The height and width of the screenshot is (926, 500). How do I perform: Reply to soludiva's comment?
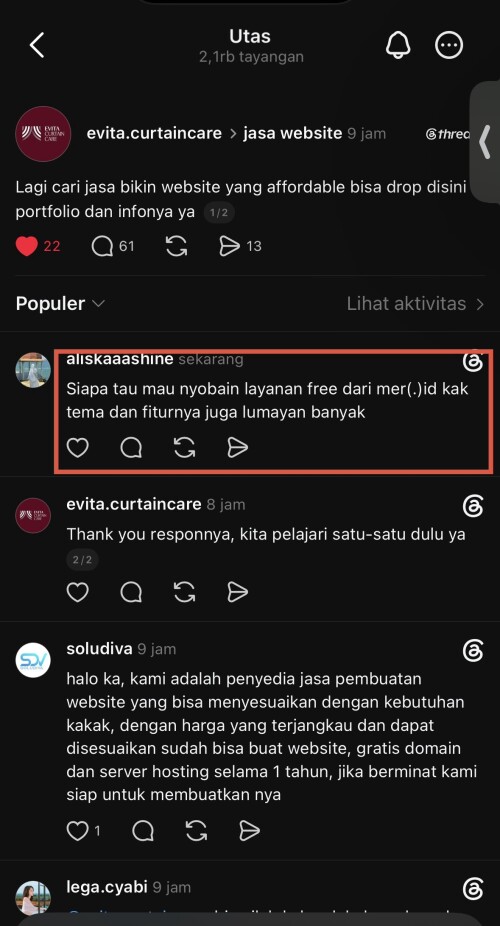click(143, 831)
